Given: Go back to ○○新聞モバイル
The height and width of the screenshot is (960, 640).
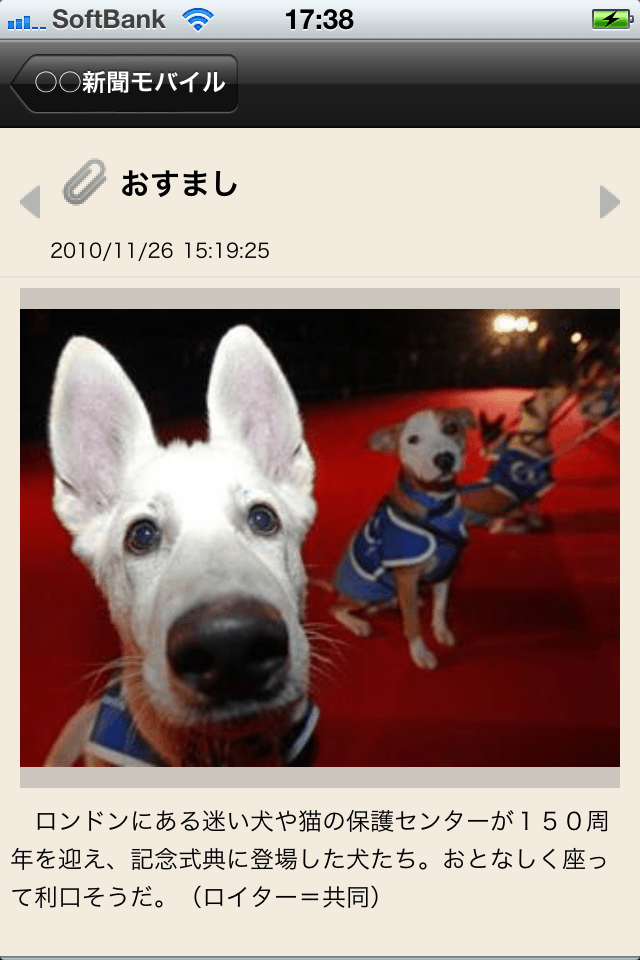Looking at the screenshot, I should tap(125, 83).
